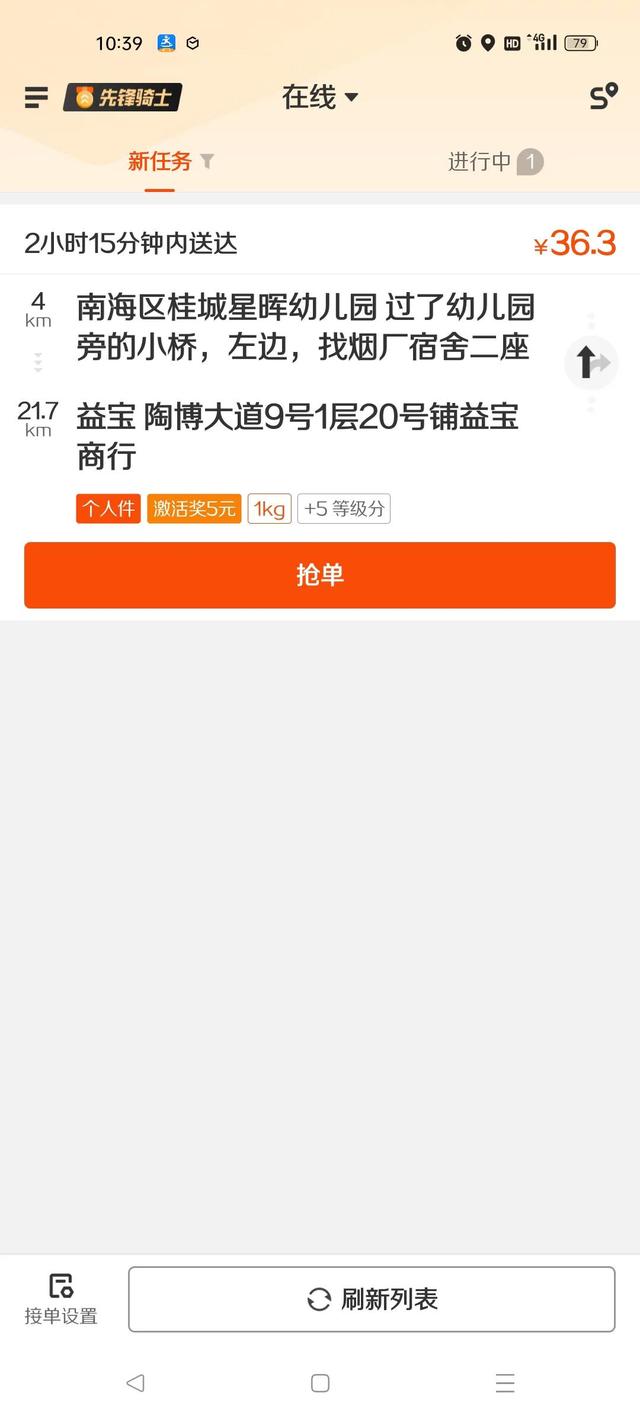Expand the 在线 status dropdown
Image resolution: width=640 pixels, height=1422 pixels.
click(x=320, y=97)
